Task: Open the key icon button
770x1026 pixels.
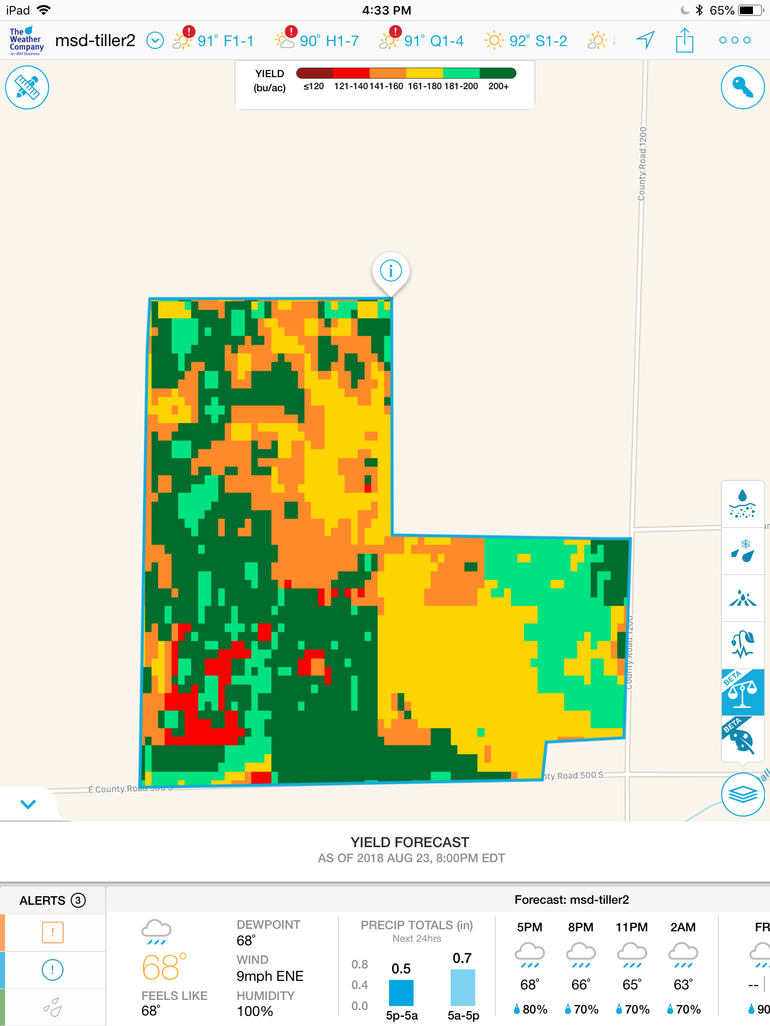Action: pyautogui.click(x=742, y=87)
